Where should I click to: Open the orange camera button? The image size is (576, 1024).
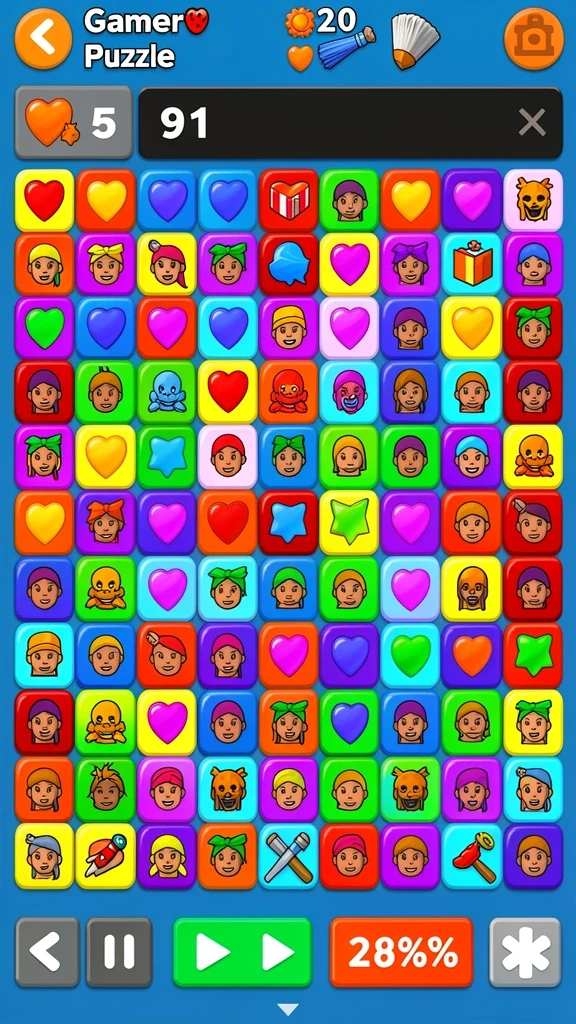534,39
